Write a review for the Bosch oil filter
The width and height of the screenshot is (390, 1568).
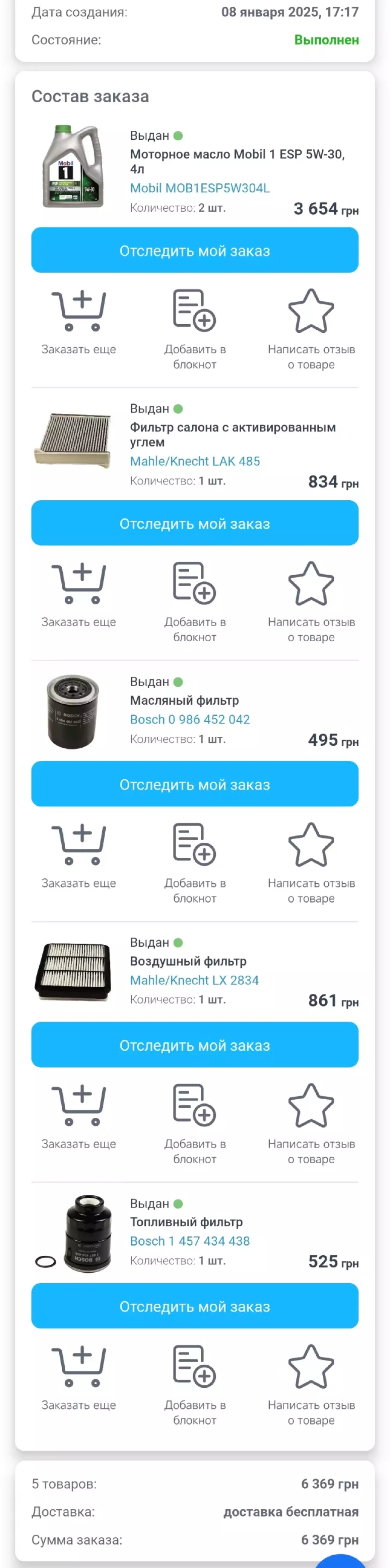[x=311, y=862]
